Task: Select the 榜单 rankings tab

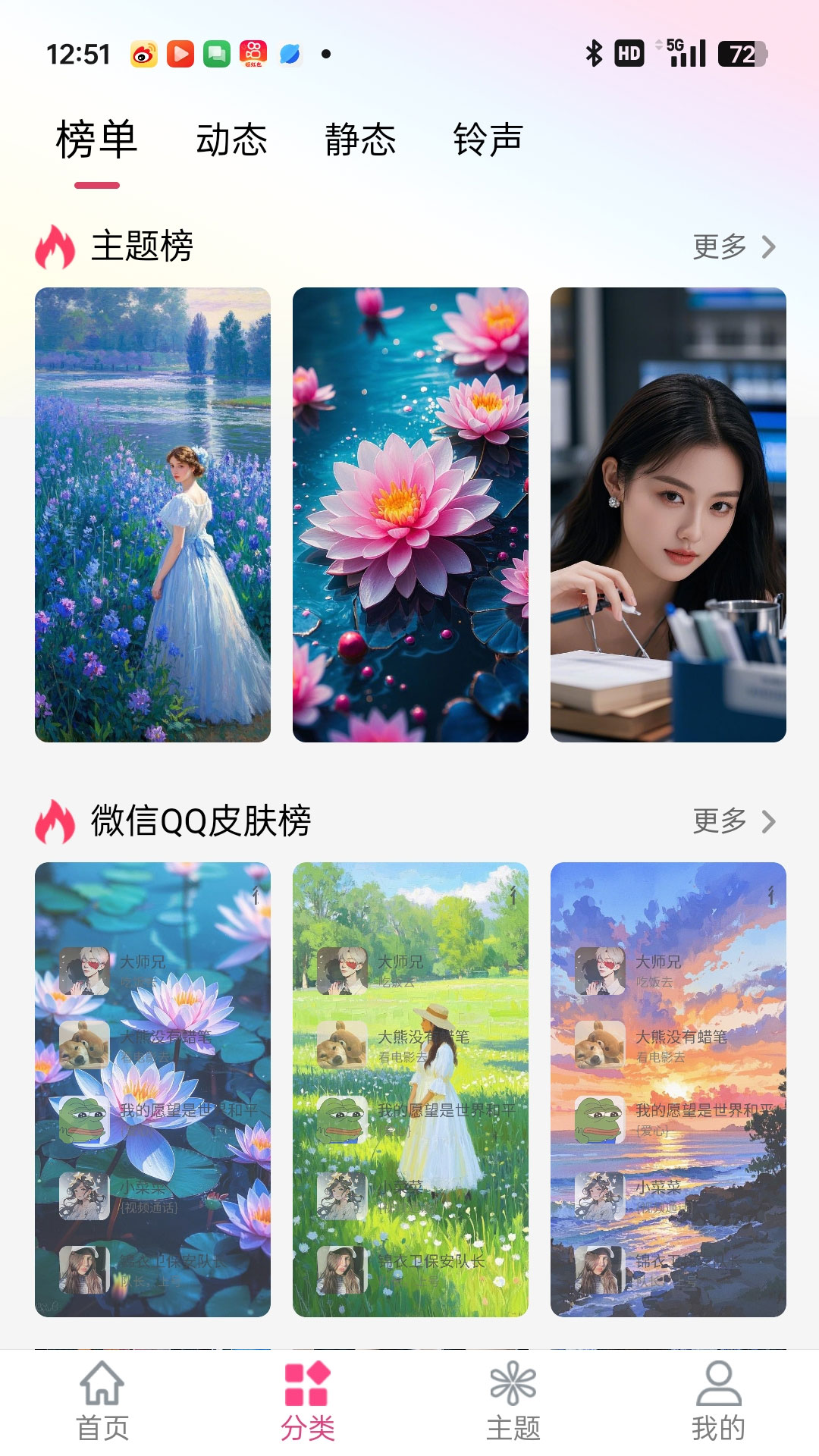Action: click(95, 140)
